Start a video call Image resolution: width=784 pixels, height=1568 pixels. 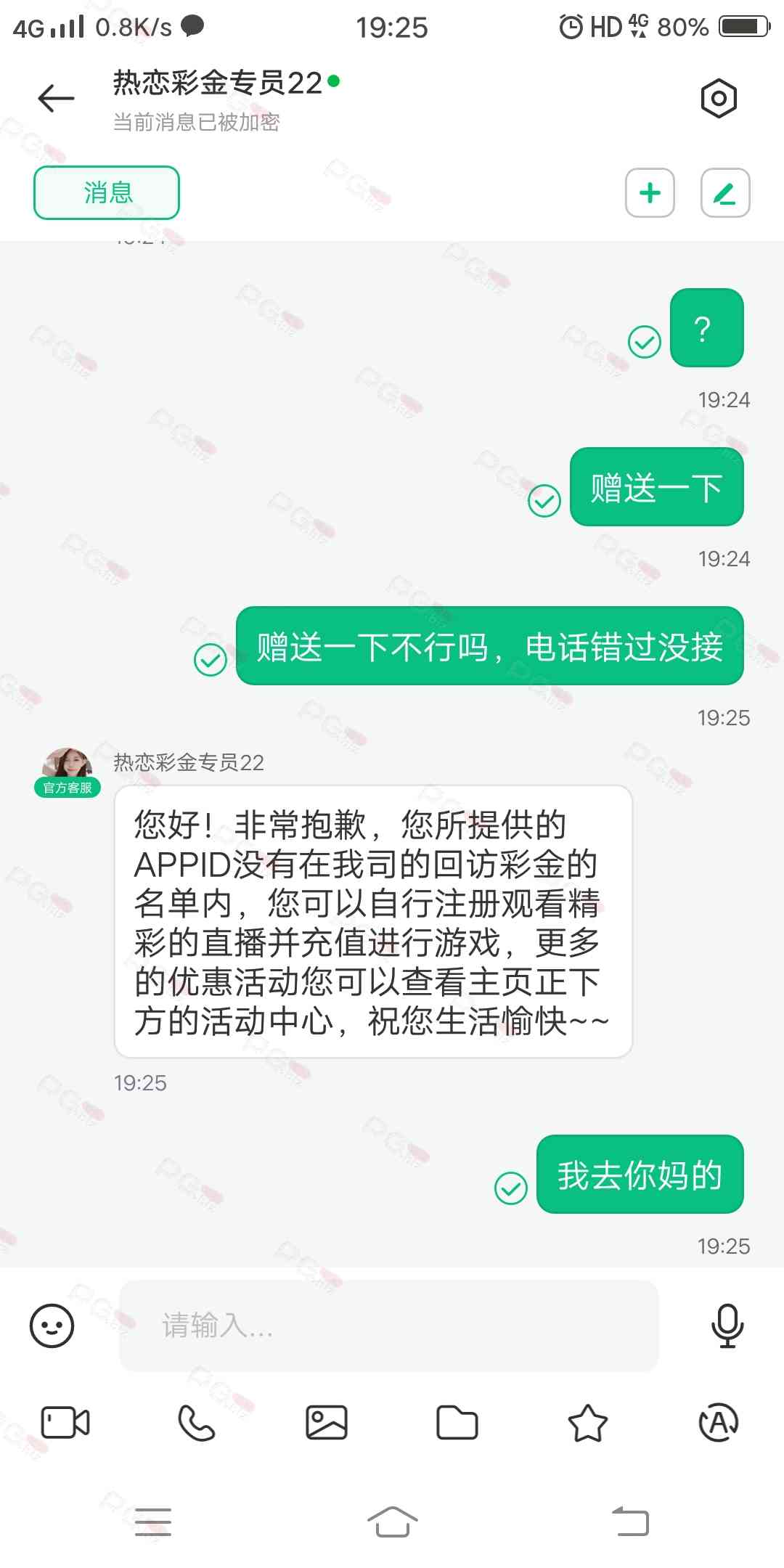(x=65, y=1423)
